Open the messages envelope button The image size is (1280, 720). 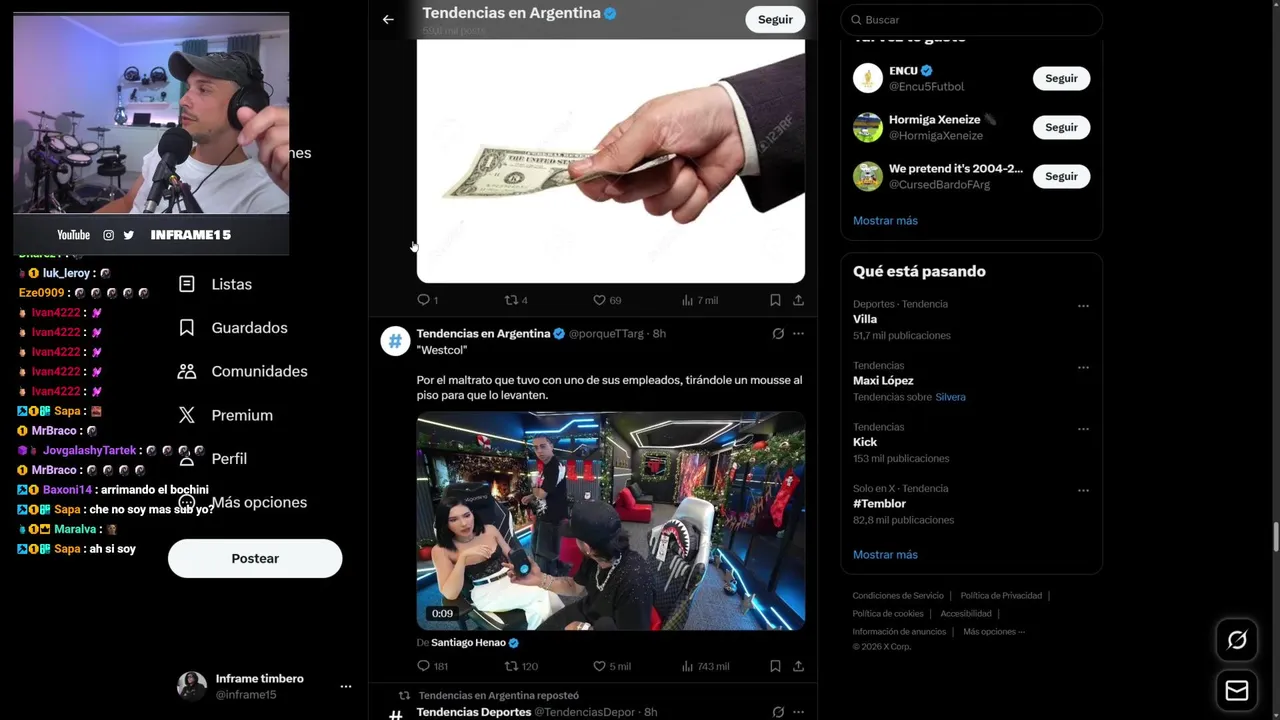1237,691
